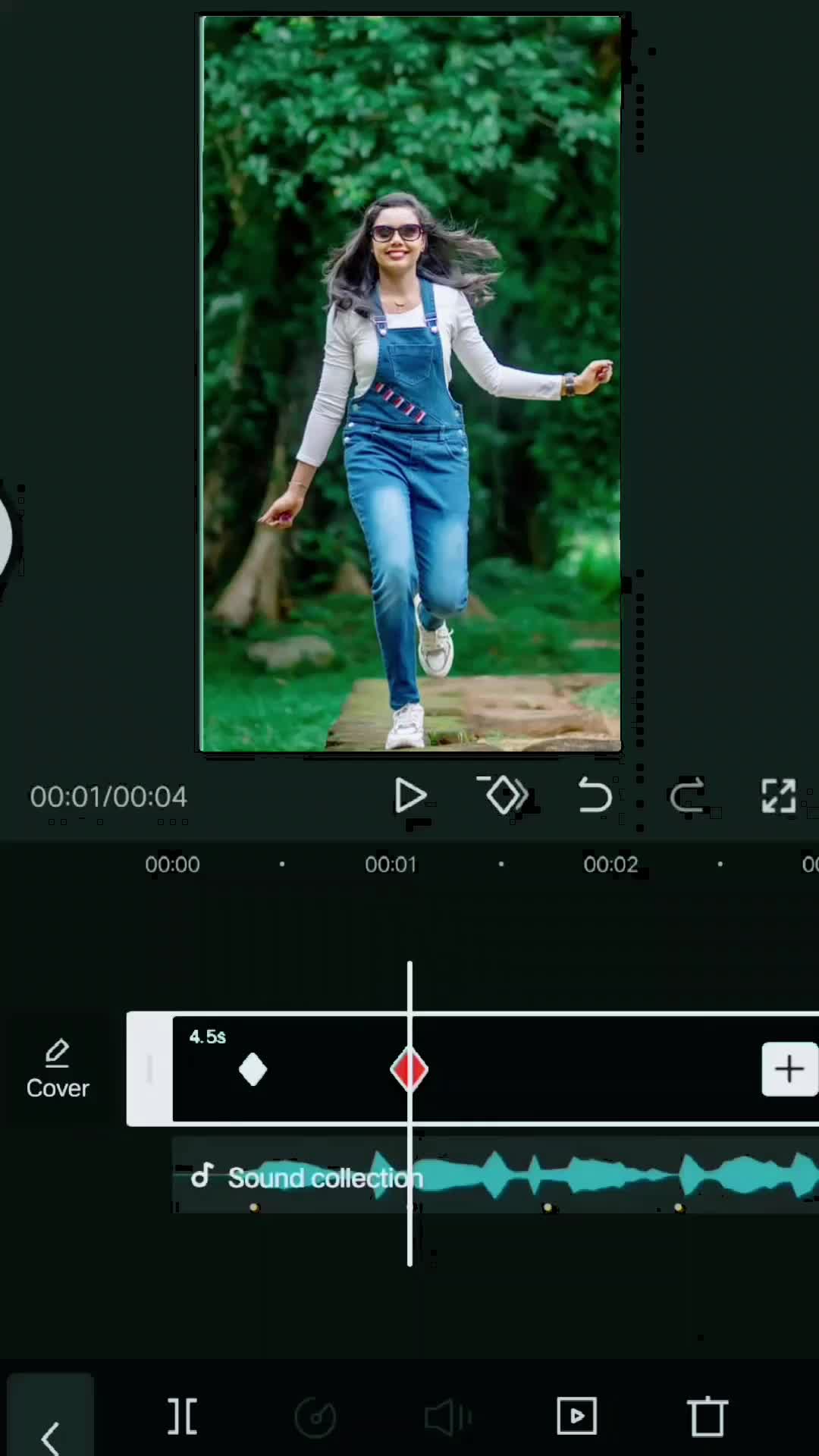Delete the selected clip
Viewport: 819px width, 1456px height.
click(708, 1416)
